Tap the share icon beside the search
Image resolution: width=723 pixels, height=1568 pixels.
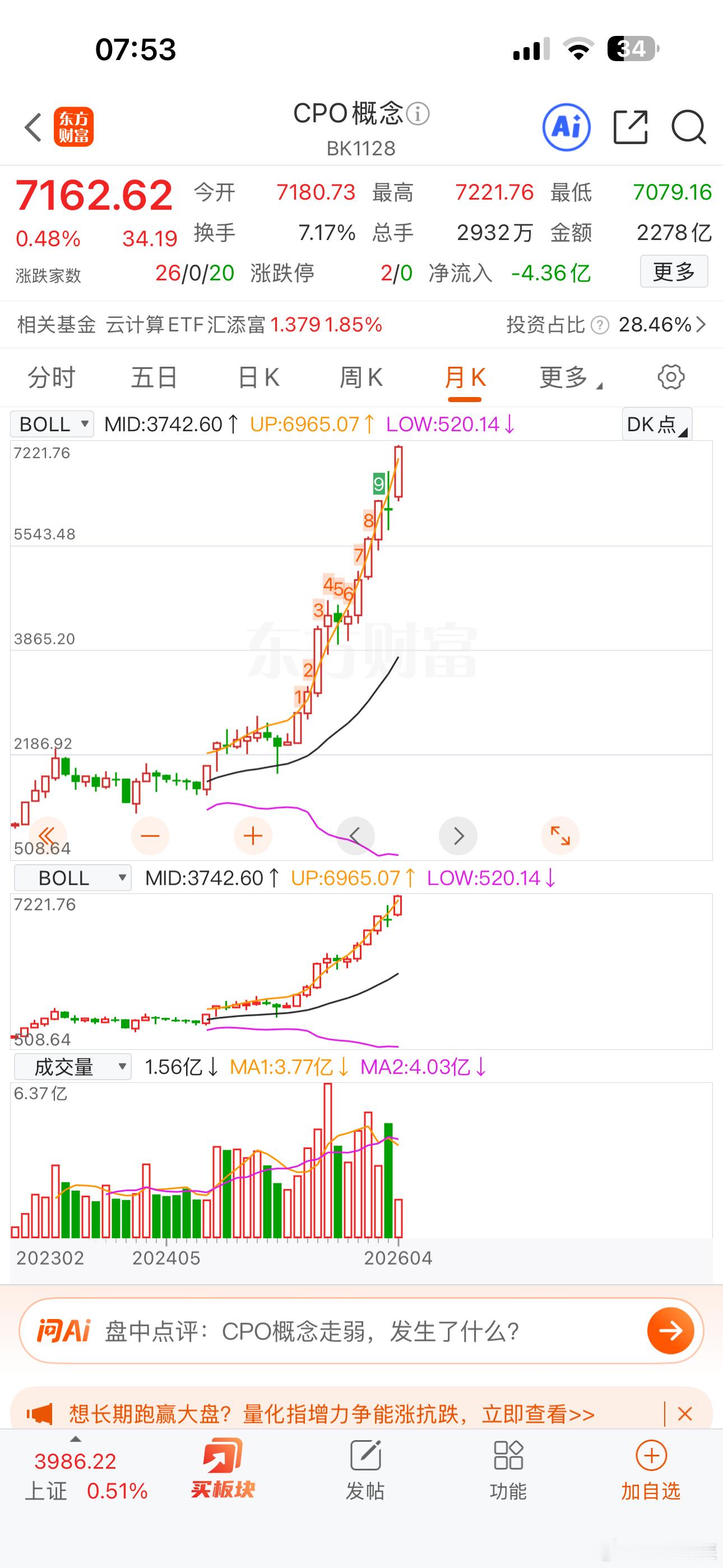(x=629, y=127)
